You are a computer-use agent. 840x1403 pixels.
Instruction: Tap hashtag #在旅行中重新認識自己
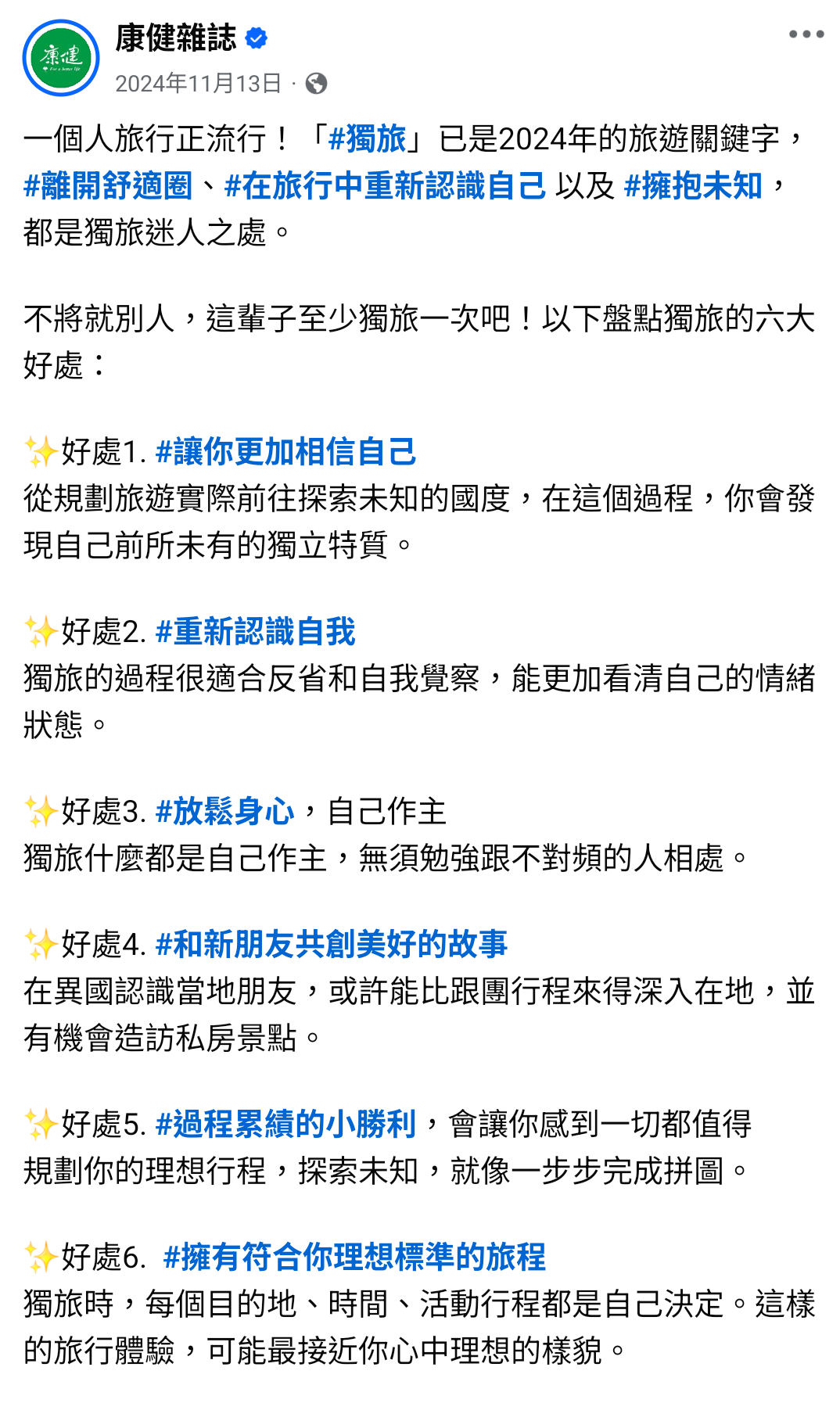(385, 186)
